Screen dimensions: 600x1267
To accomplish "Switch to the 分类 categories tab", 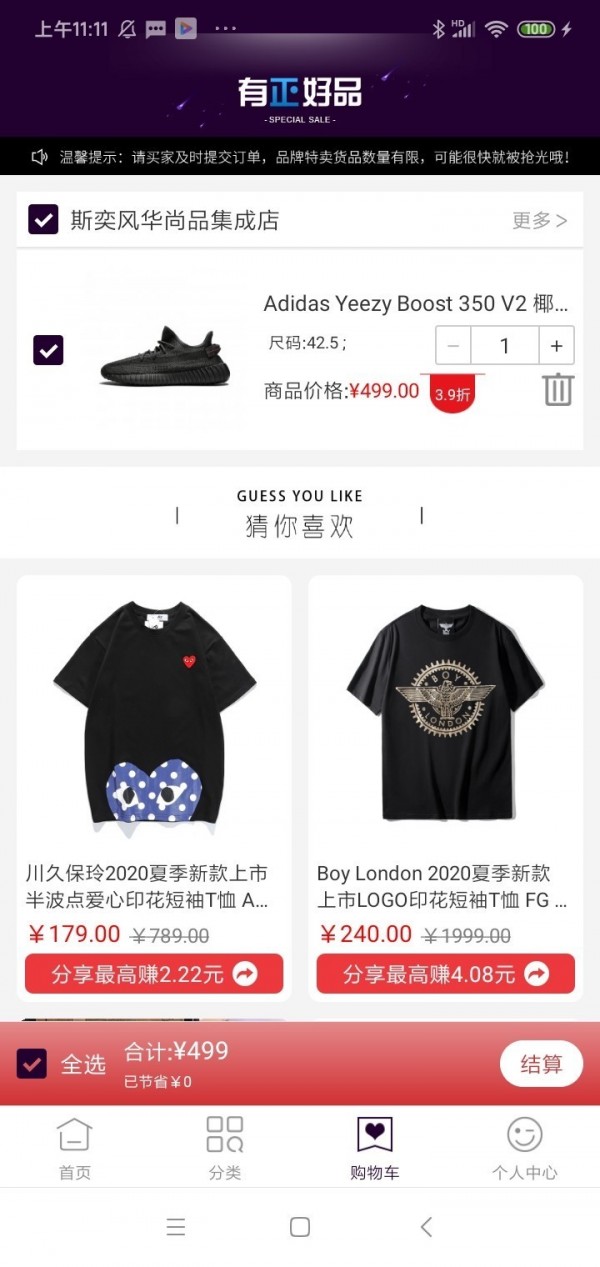I will [225, 1148].
